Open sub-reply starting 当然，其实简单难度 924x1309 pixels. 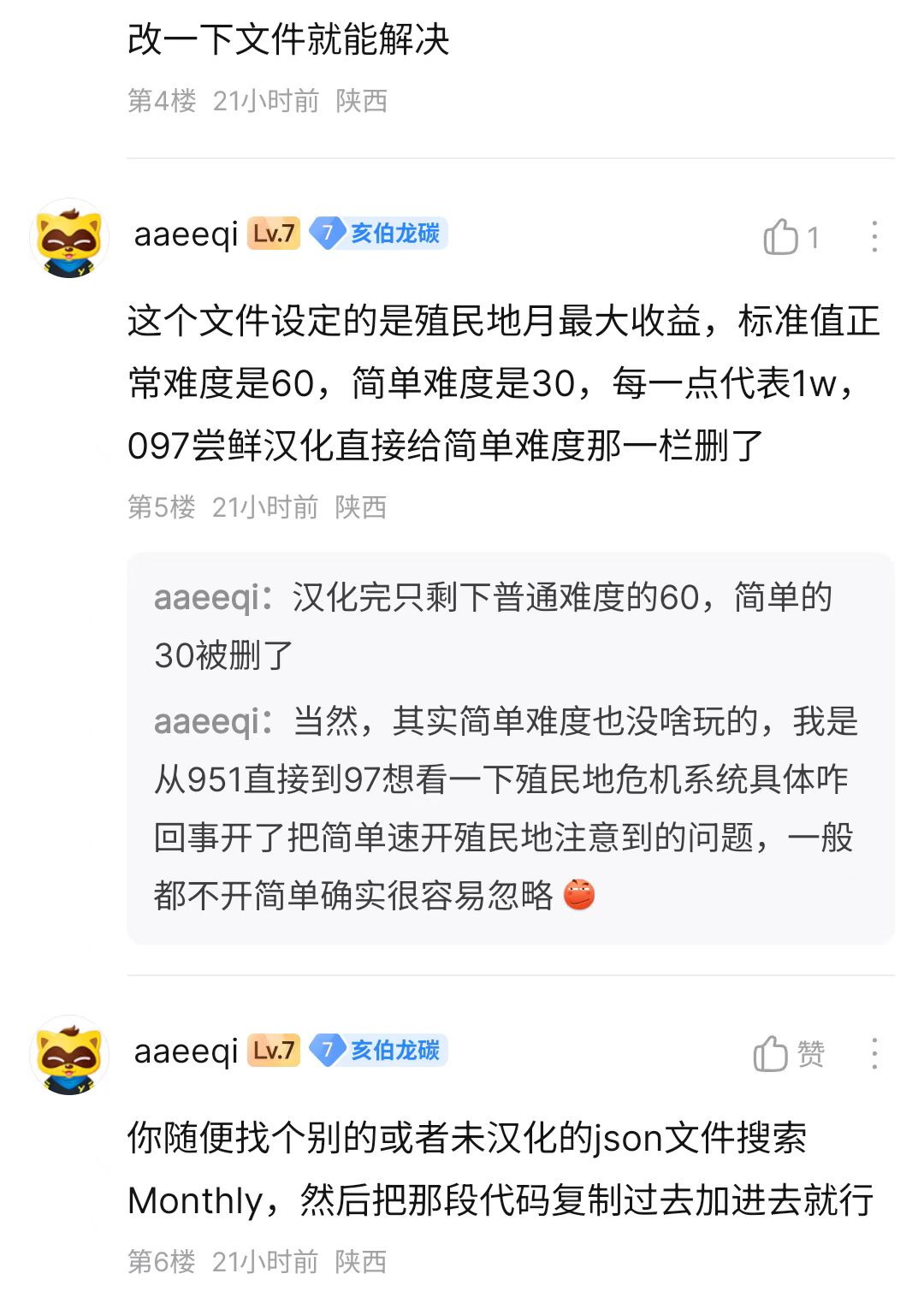[x=505, y=808]
